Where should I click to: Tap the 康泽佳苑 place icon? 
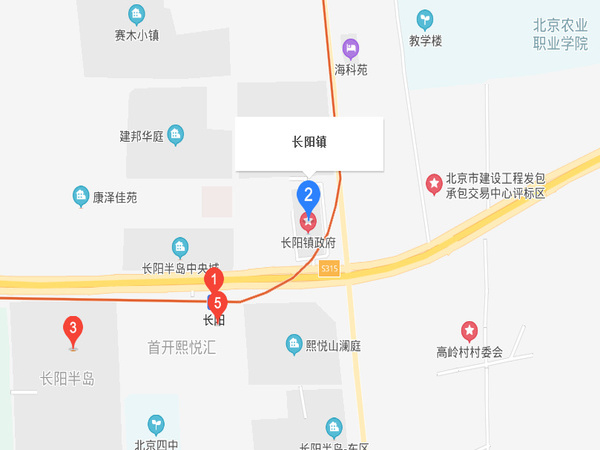(x=81, y=196)
